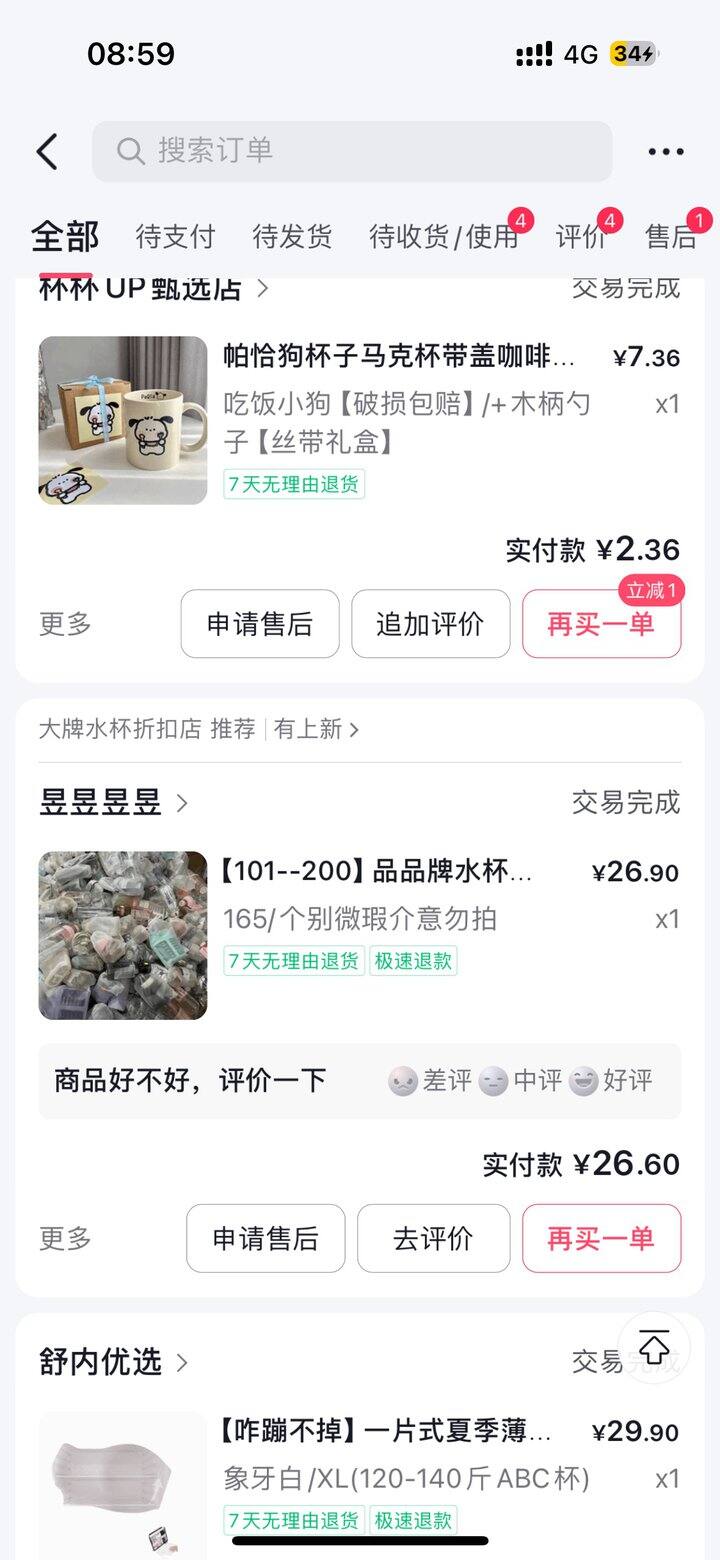This screenshot has height=1560, width=720.
Task: Jump back to top with the floating arrow
Action: [654, 1347]
